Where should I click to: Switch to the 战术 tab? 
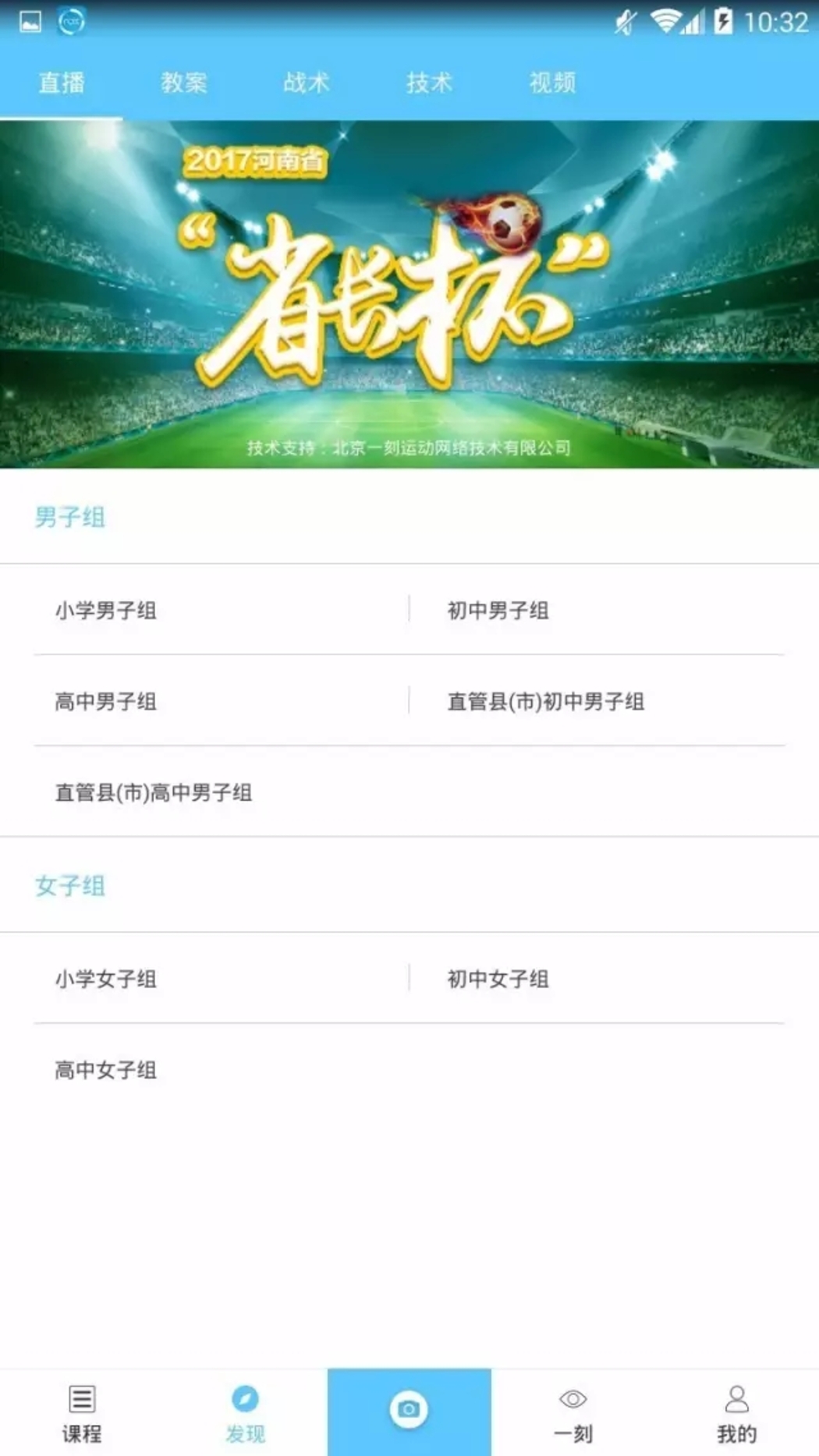pyautogui.click(x=307, y=83)
